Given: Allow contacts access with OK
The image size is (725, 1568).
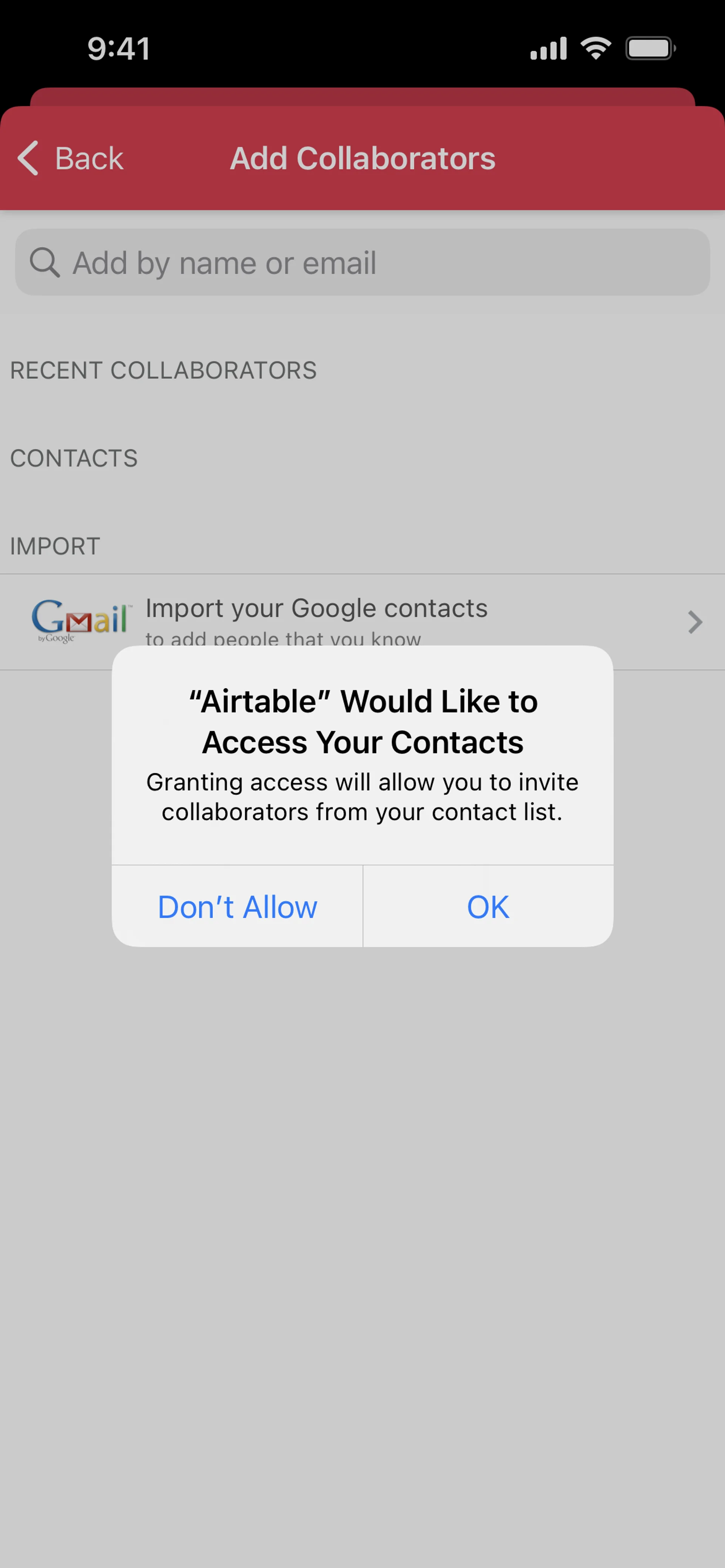Looking at the screenshot, I should pos(488,906).
